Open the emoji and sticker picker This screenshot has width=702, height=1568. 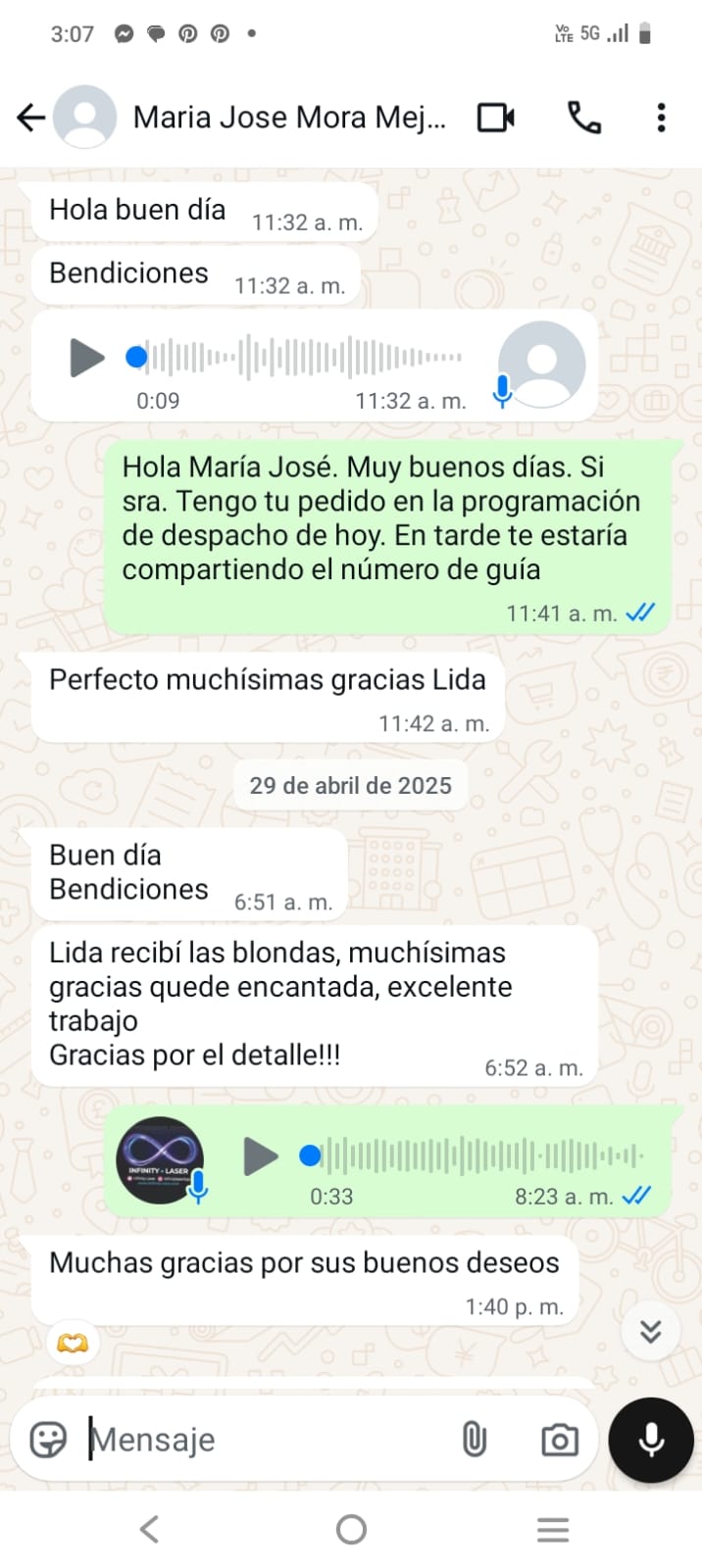pos(48,1440)
